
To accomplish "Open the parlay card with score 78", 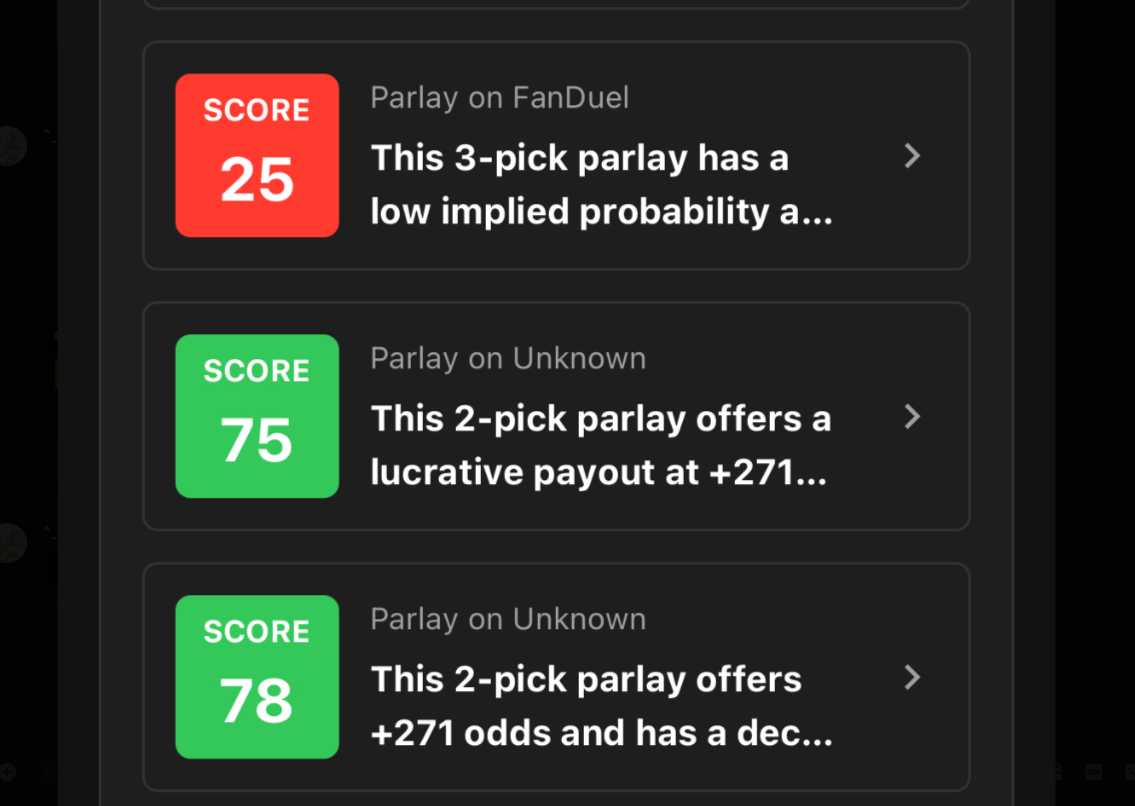I will point(556,678).
